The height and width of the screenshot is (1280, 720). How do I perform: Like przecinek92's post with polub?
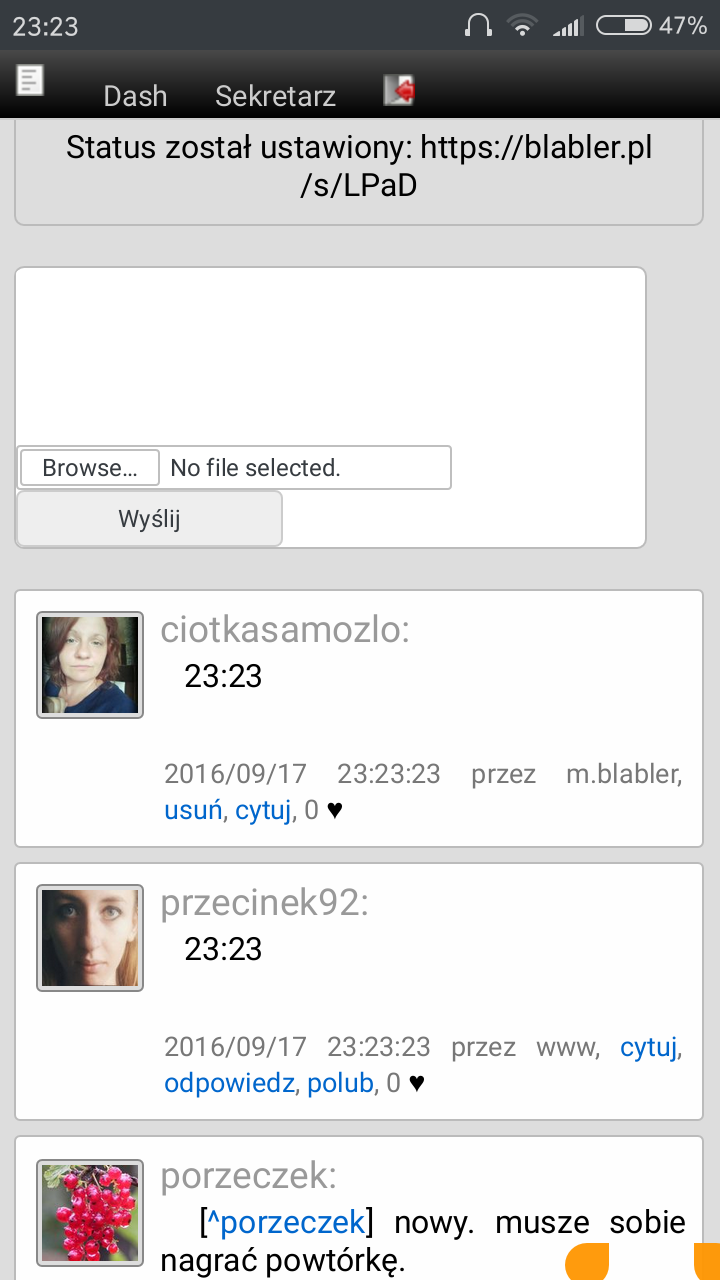point(340,1083)
